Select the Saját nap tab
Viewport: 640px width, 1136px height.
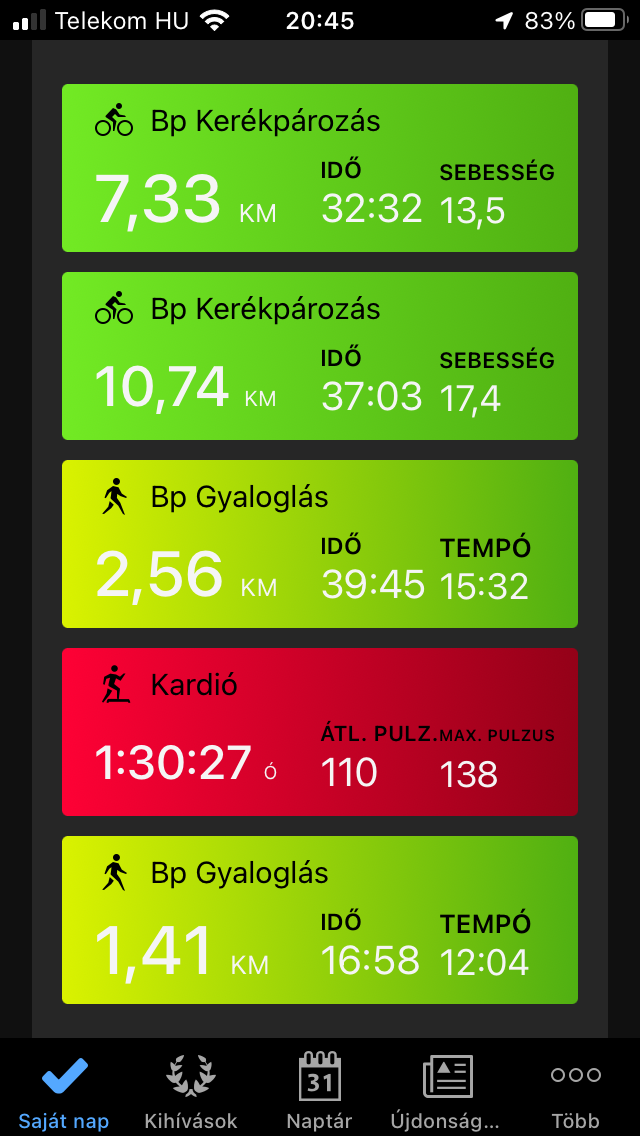tap(64, 1090)
